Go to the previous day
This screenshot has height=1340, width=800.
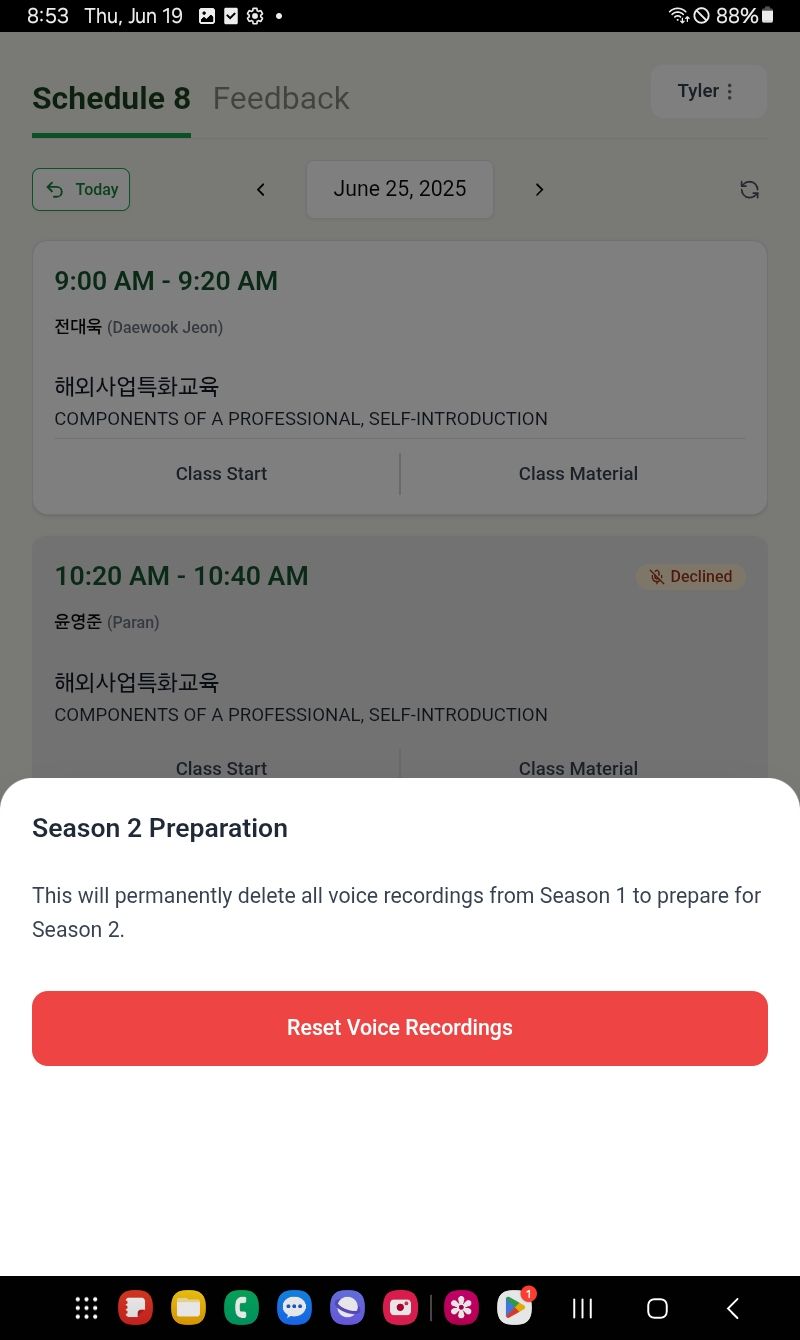pos(261,190)
